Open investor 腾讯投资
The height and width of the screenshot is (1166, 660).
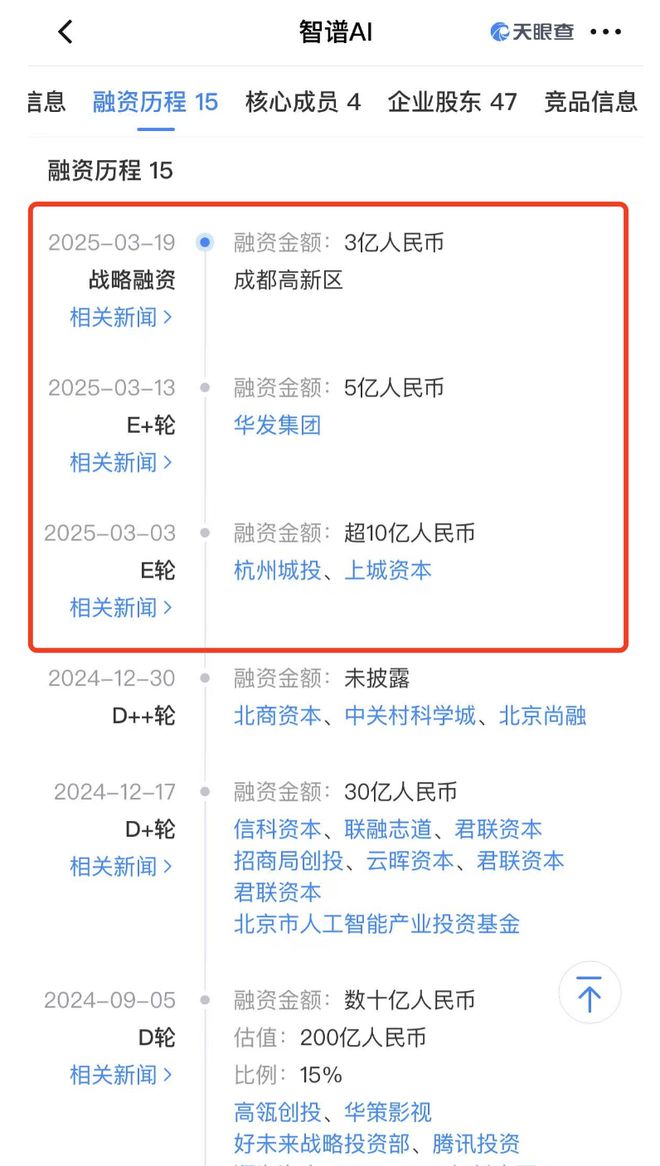(476, 1144)
